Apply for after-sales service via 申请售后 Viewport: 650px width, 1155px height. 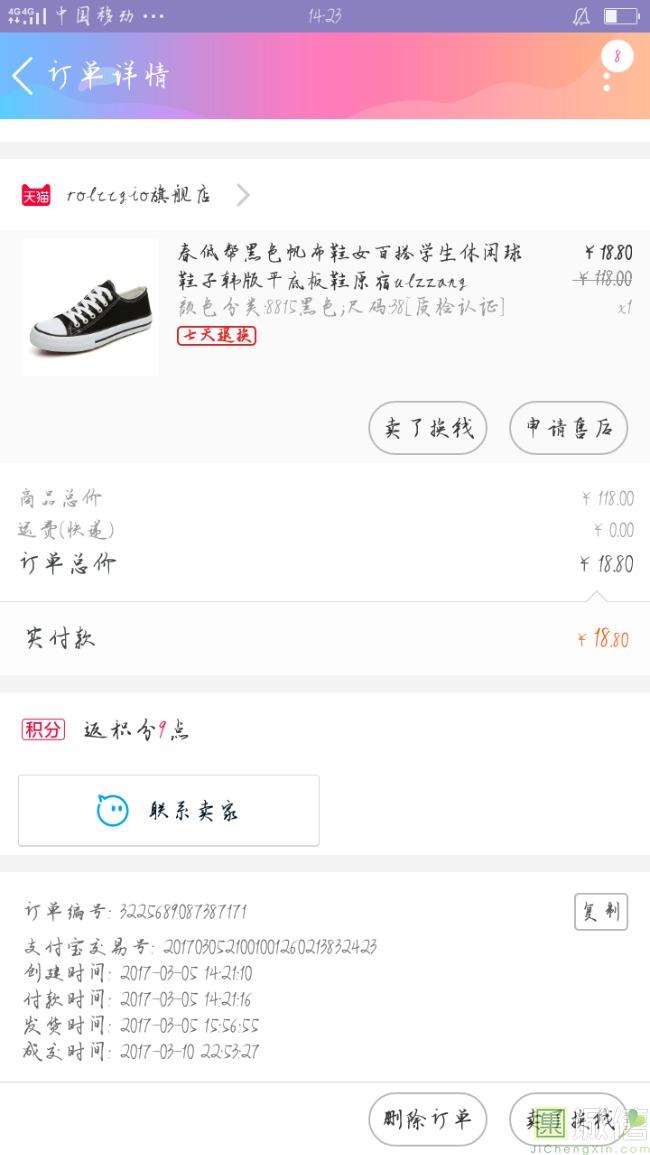[x=568, y=428]
